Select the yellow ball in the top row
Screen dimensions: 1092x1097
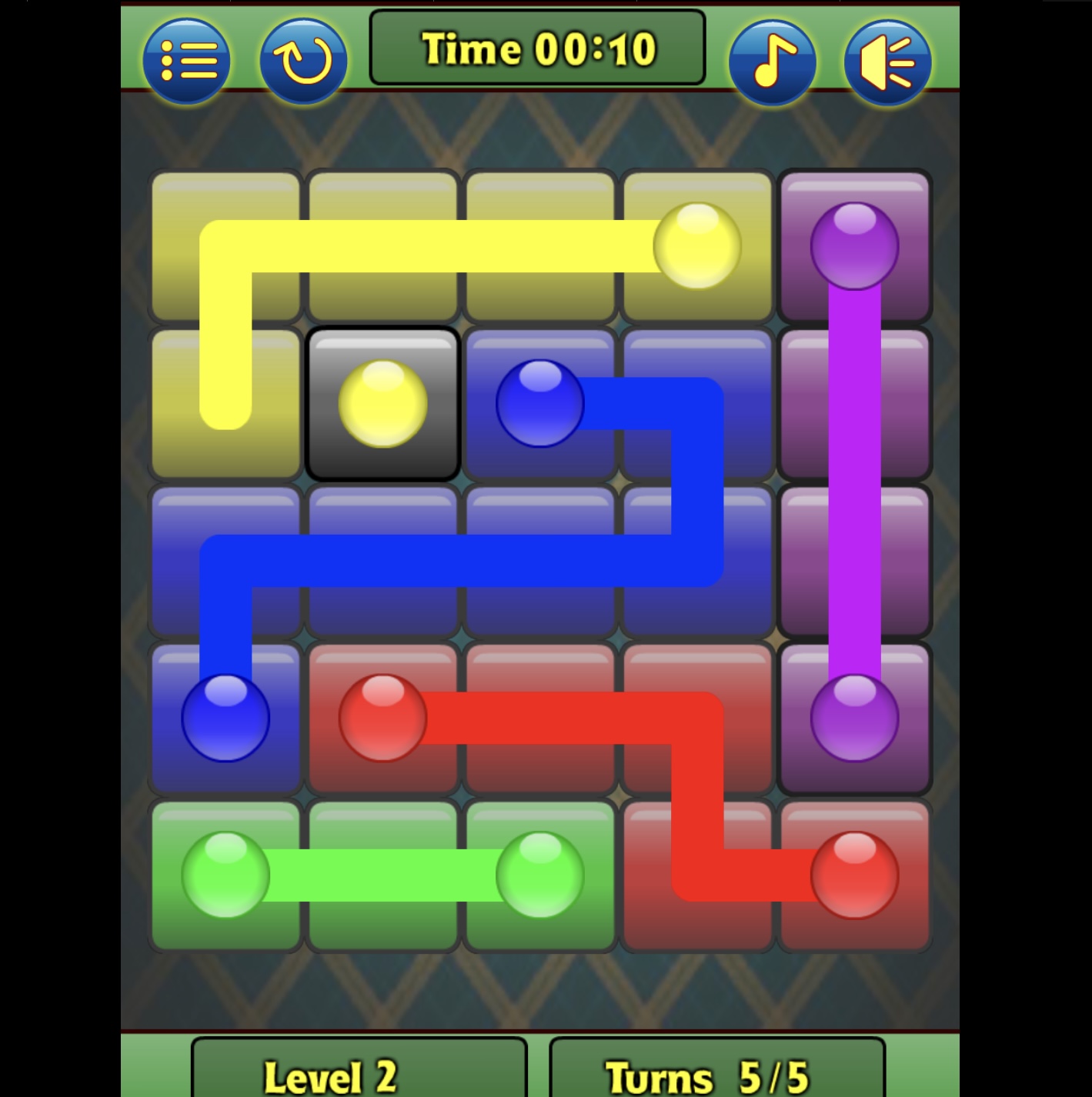696,246
